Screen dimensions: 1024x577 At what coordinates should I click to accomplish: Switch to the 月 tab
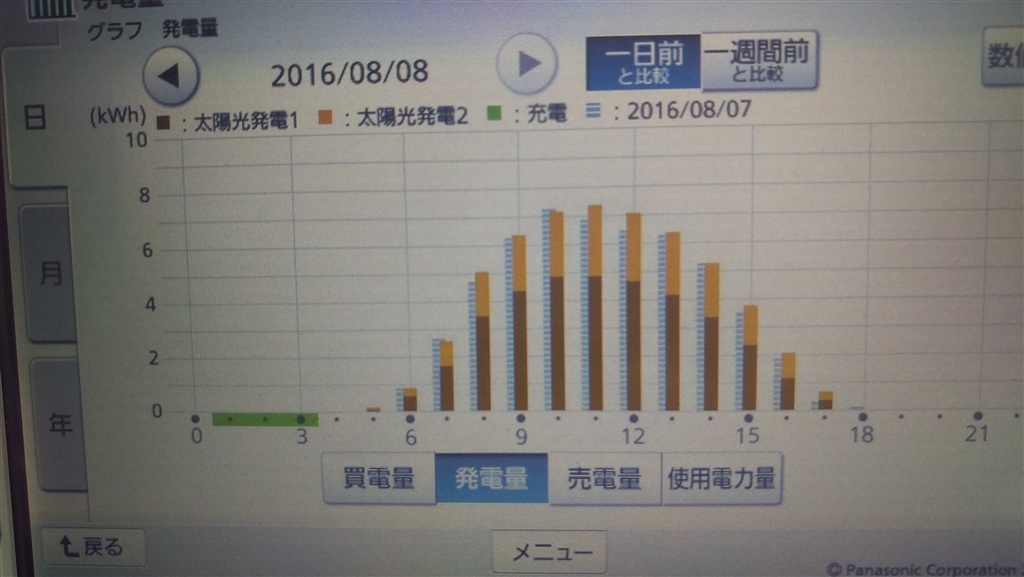point(49,274)
